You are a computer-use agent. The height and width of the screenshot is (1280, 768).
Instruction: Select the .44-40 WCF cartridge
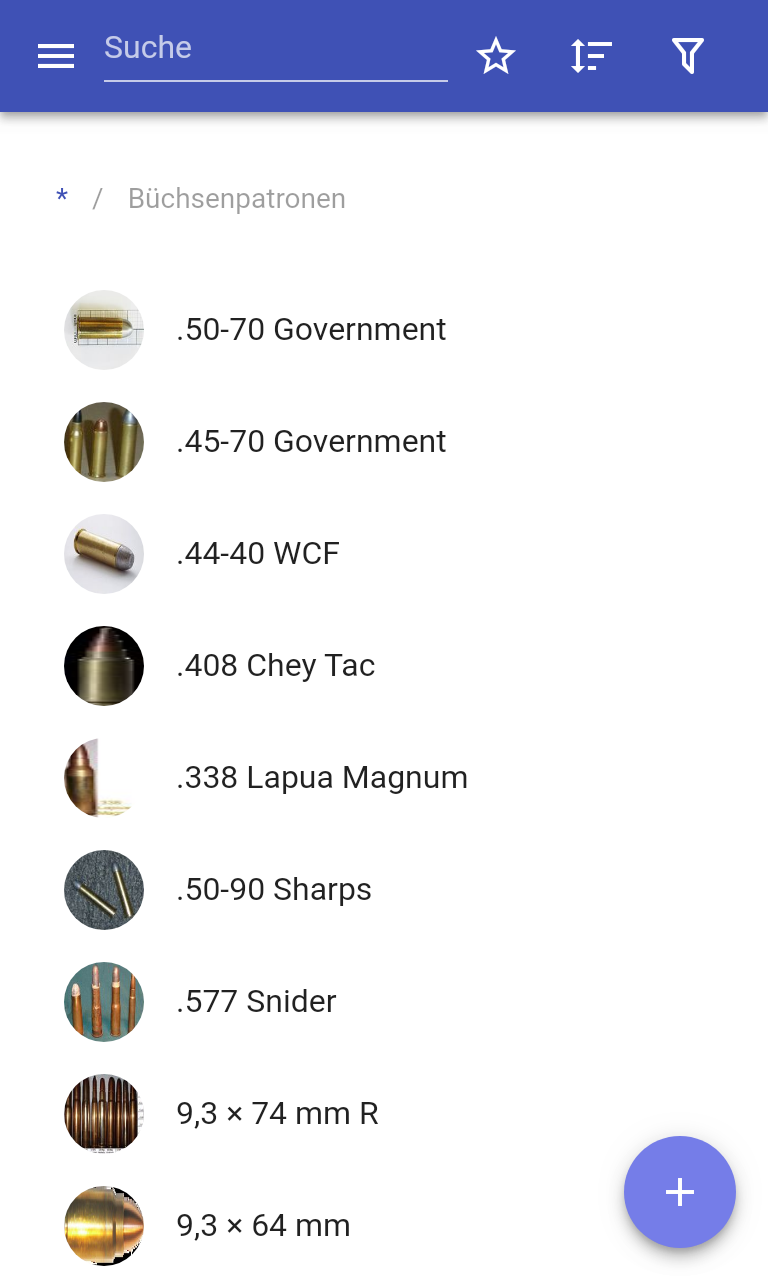point(258,554)
